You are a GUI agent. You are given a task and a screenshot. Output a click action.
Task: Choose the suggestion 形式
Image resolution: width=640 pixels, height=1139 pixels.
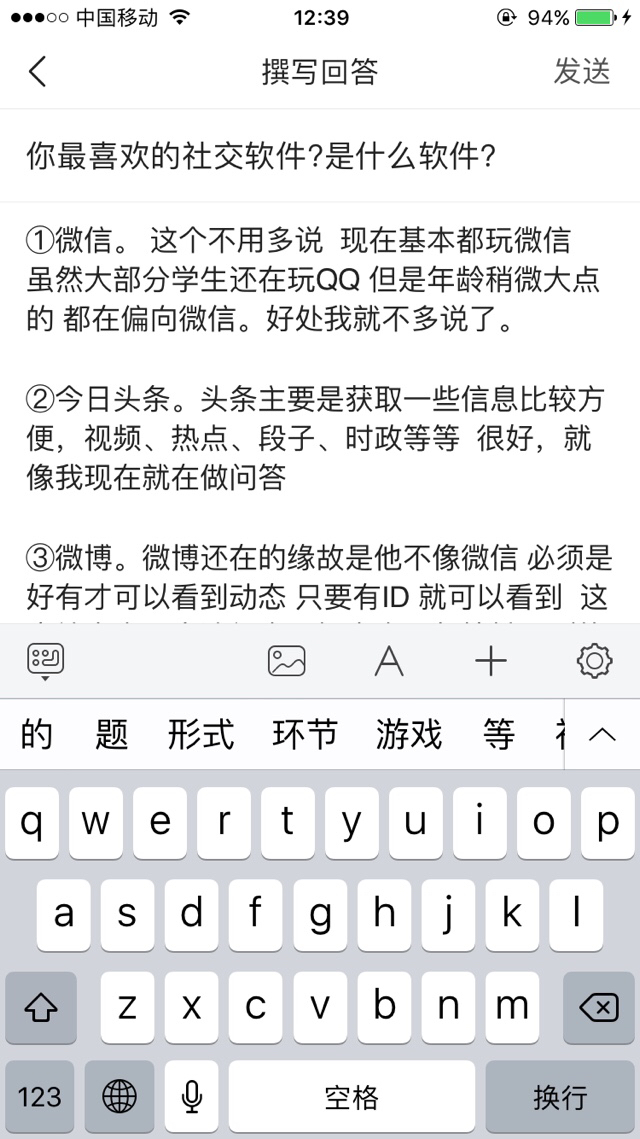200,735
